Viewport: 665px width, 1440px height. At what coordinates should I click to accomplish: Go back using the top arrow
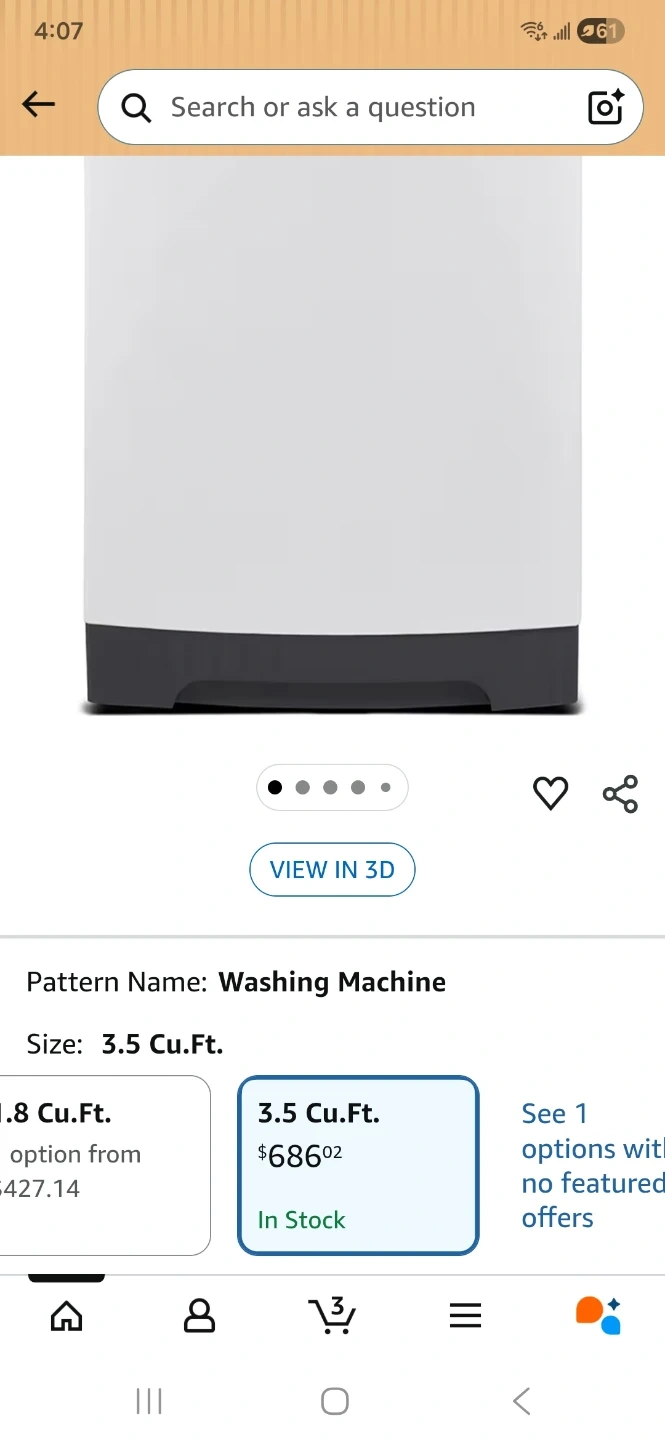pos(38,105)
